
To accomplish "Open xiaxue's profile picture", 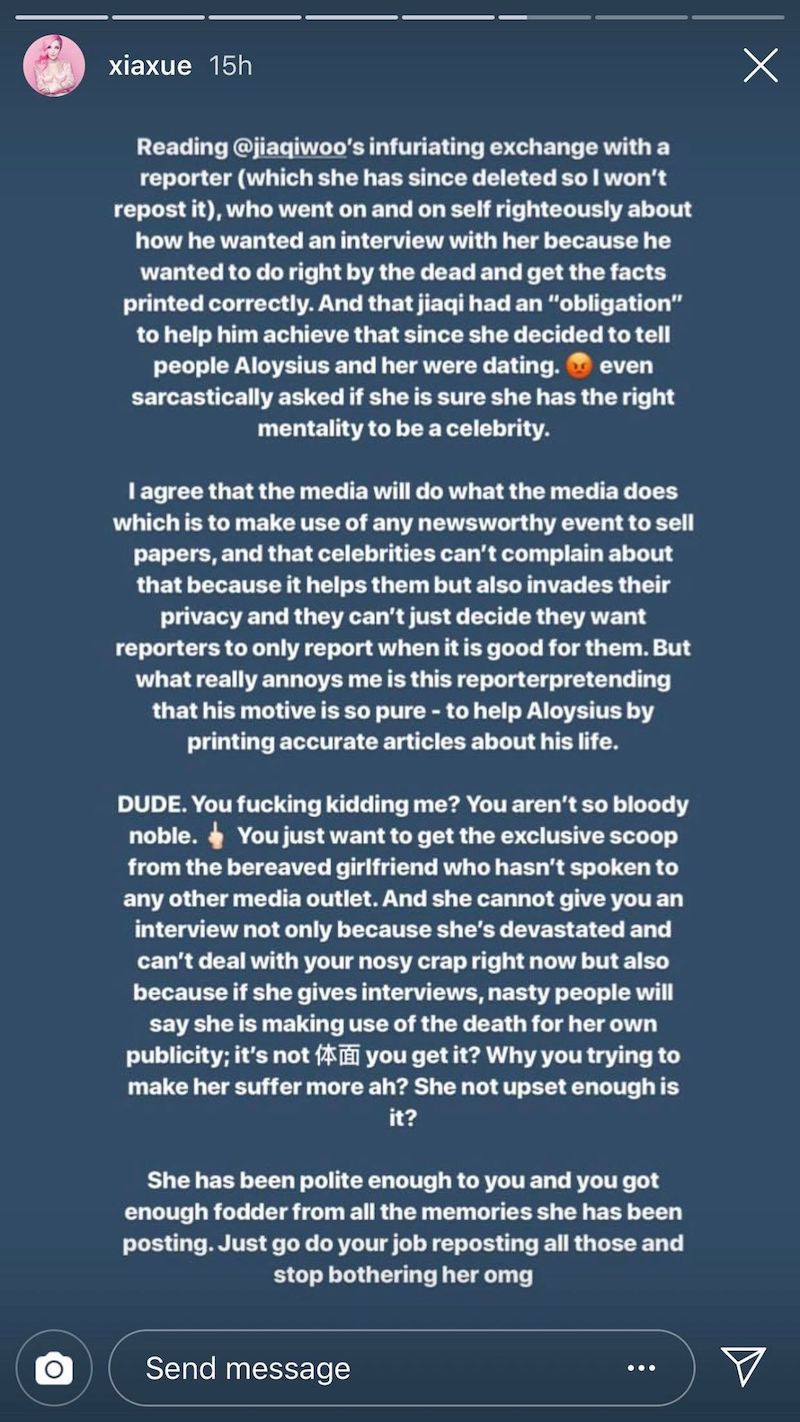I will click(x=53, y=66).
